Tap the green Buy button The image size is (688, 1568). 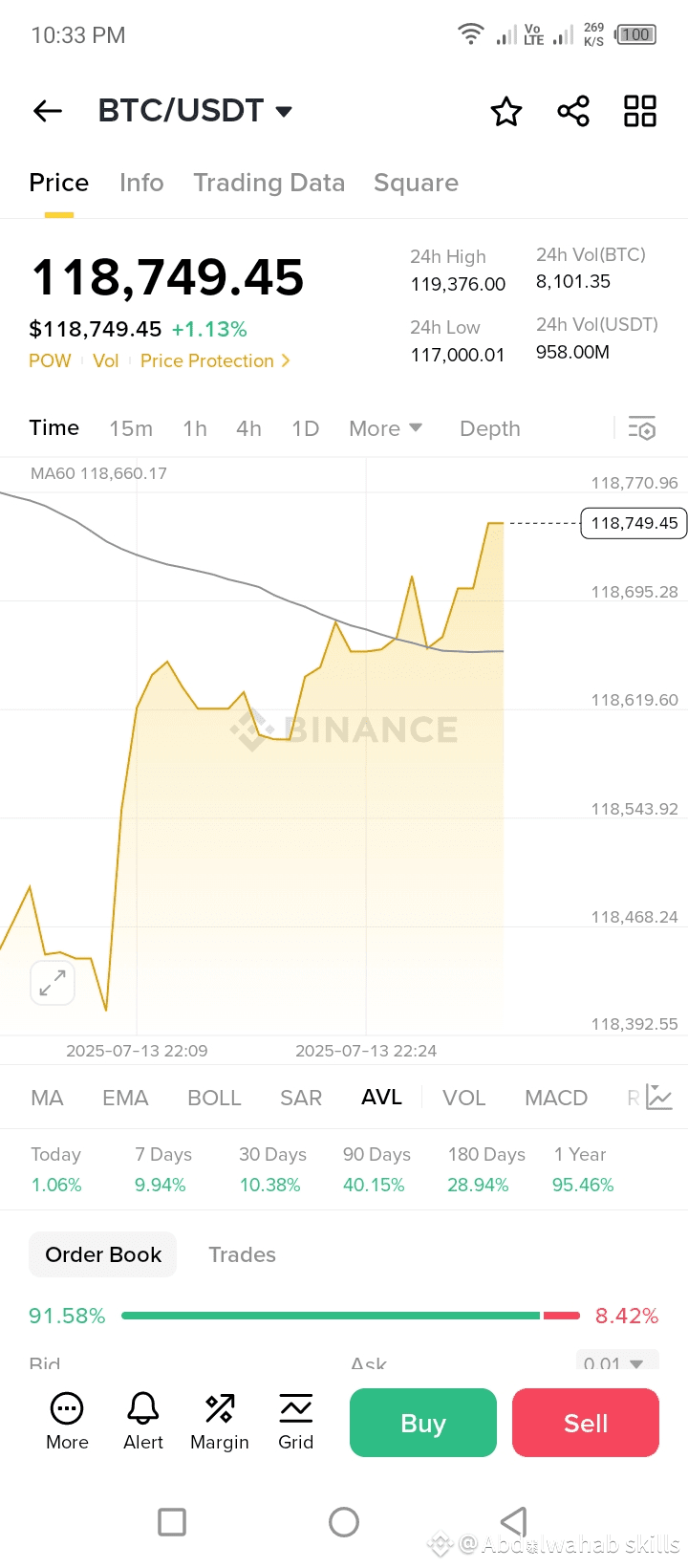(x=423, y=1423)
